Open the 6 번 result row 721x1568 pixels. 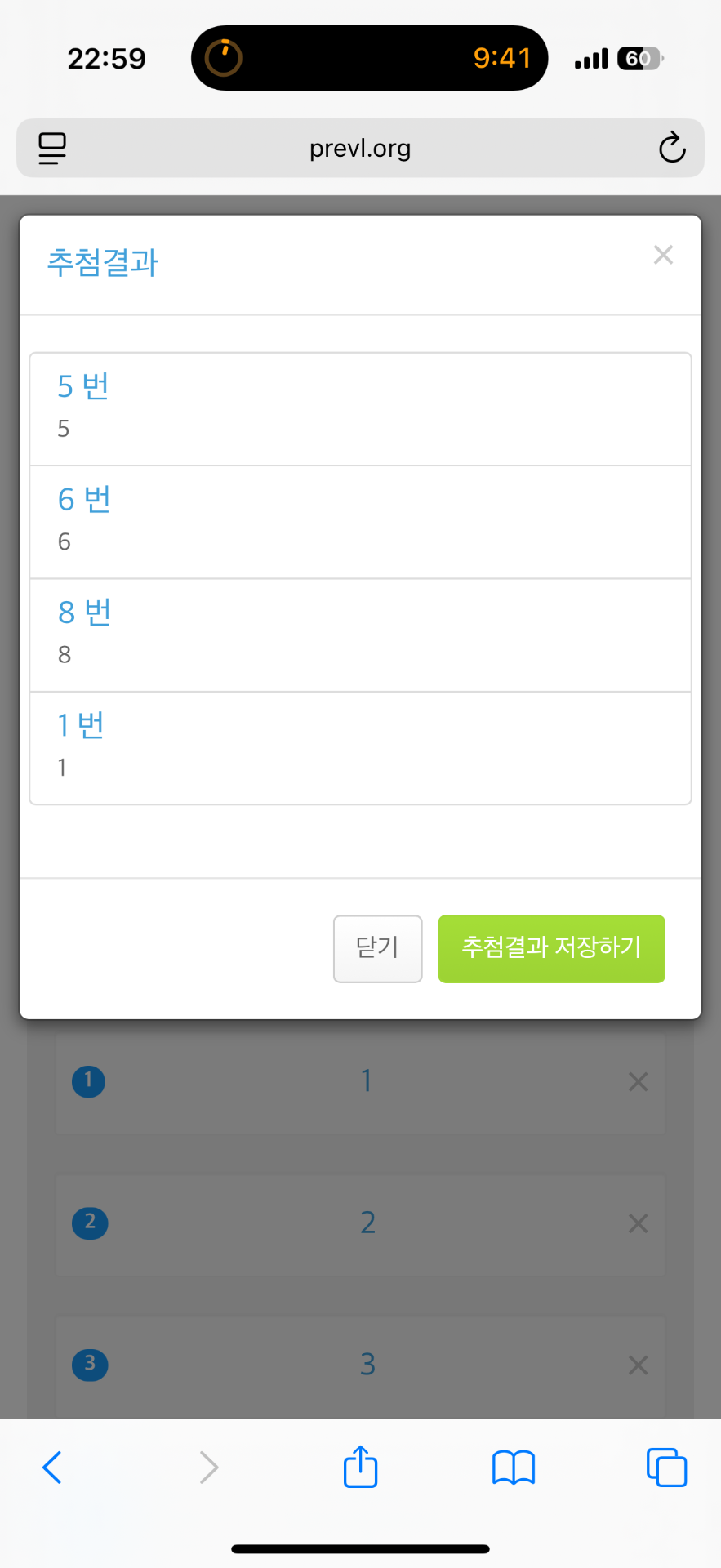[x=360, y=521]
